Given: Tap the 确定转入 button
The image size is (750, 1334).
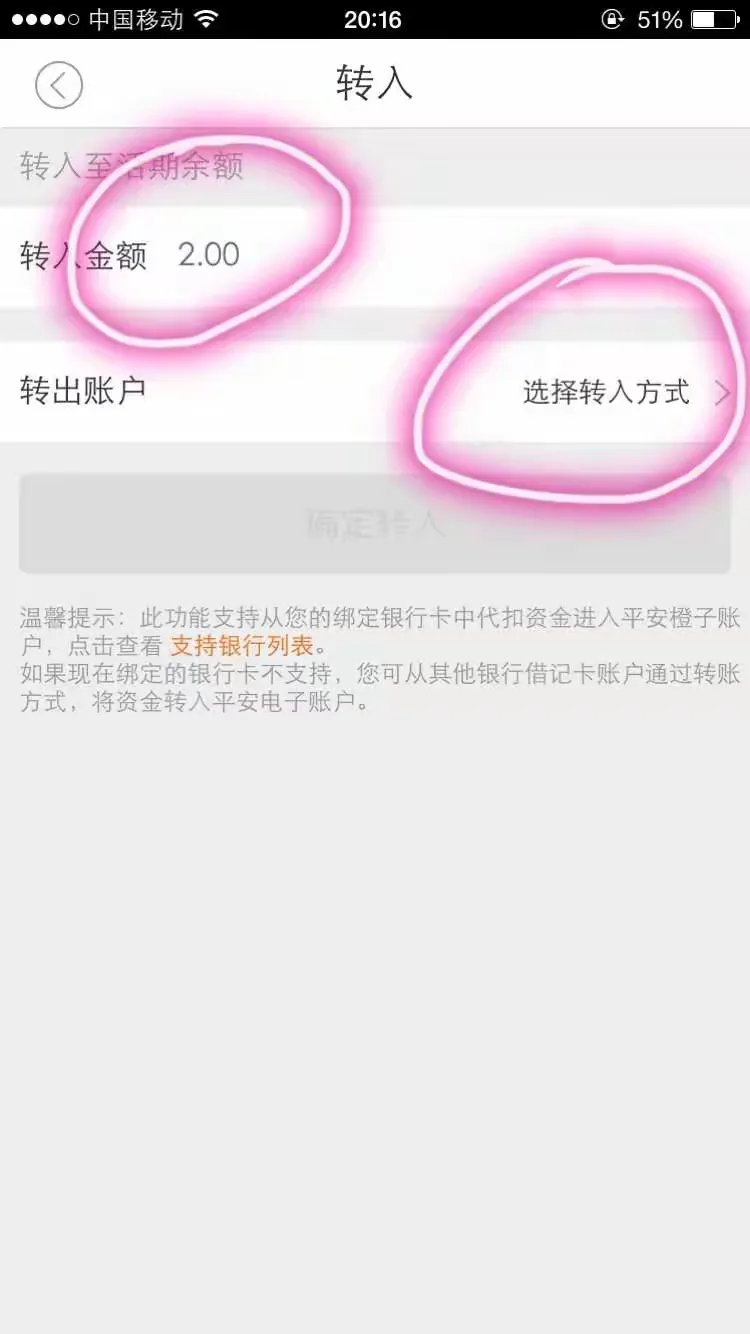Looking at the screenshot, I should click(375, 523).
